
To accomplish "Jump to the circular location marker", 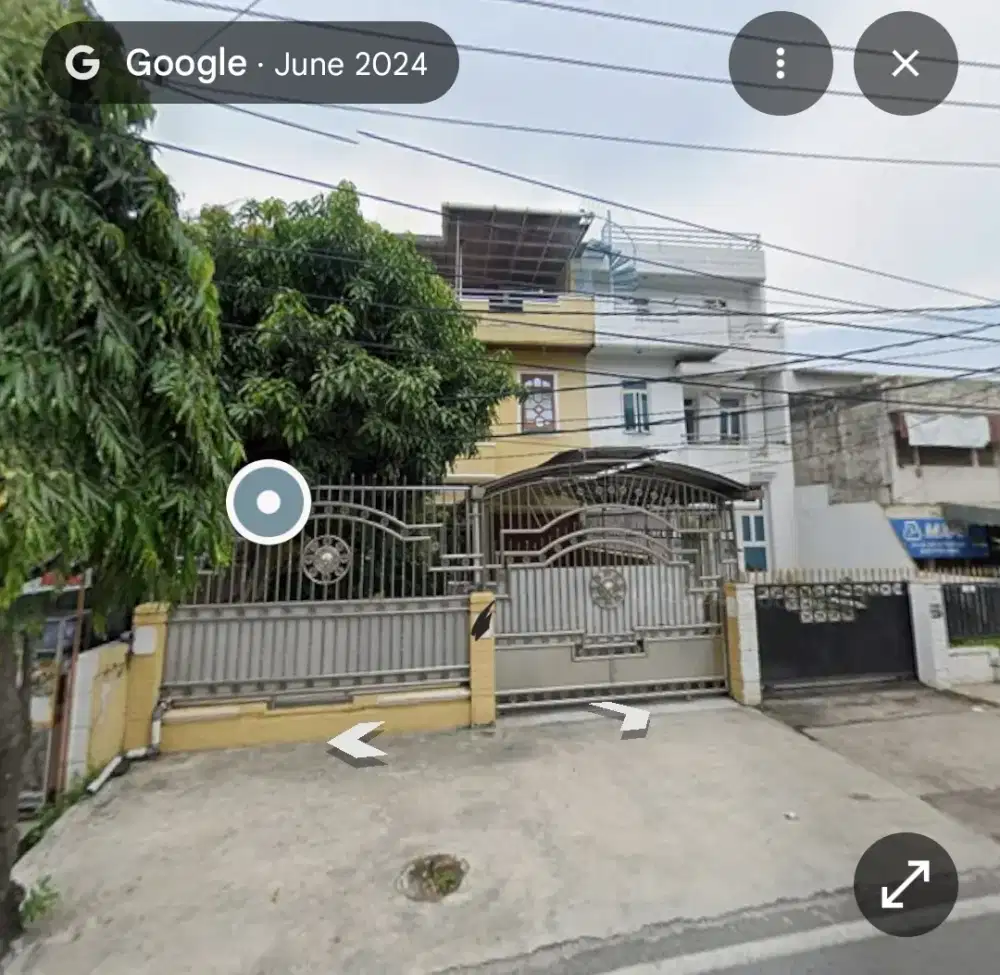I will coord(268,502).
